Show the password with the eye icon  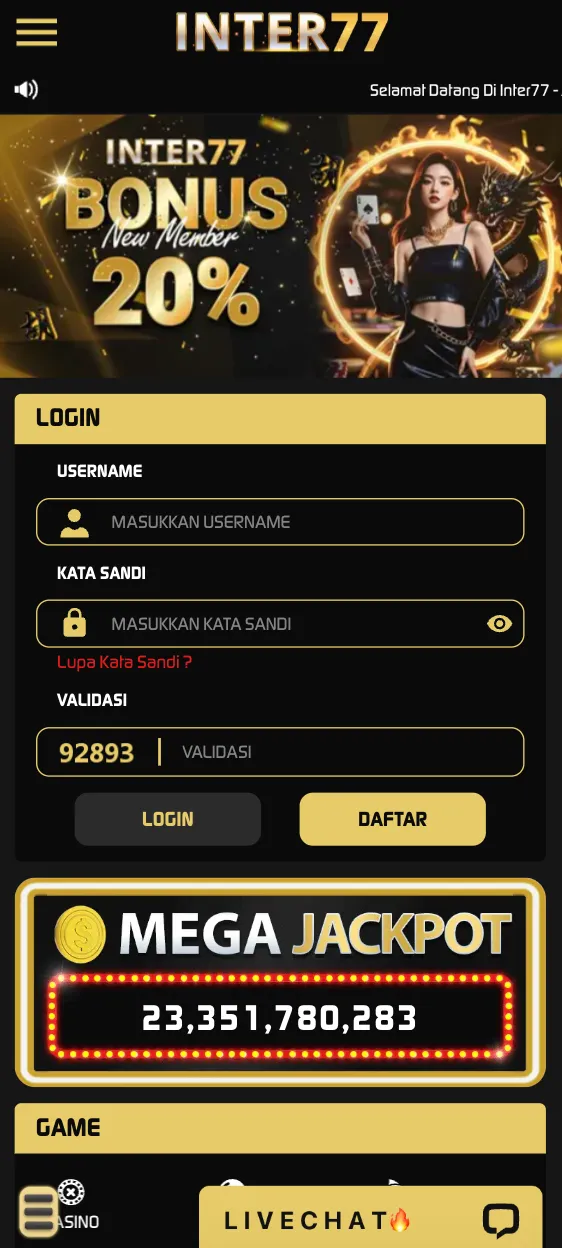[499, 624]
